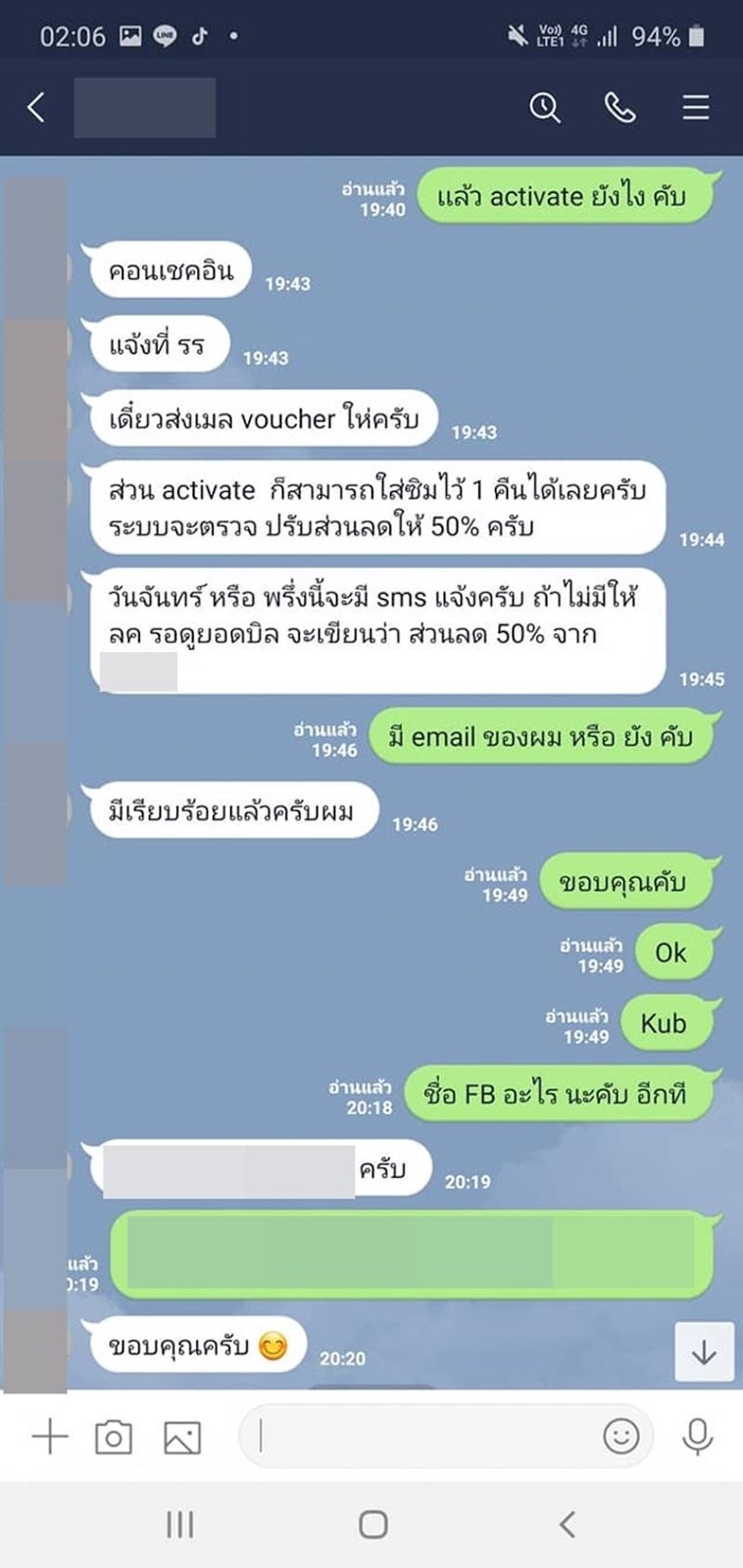Go back to the chat list
This screenshot has width=743, height=1568.
coord(37,107)
